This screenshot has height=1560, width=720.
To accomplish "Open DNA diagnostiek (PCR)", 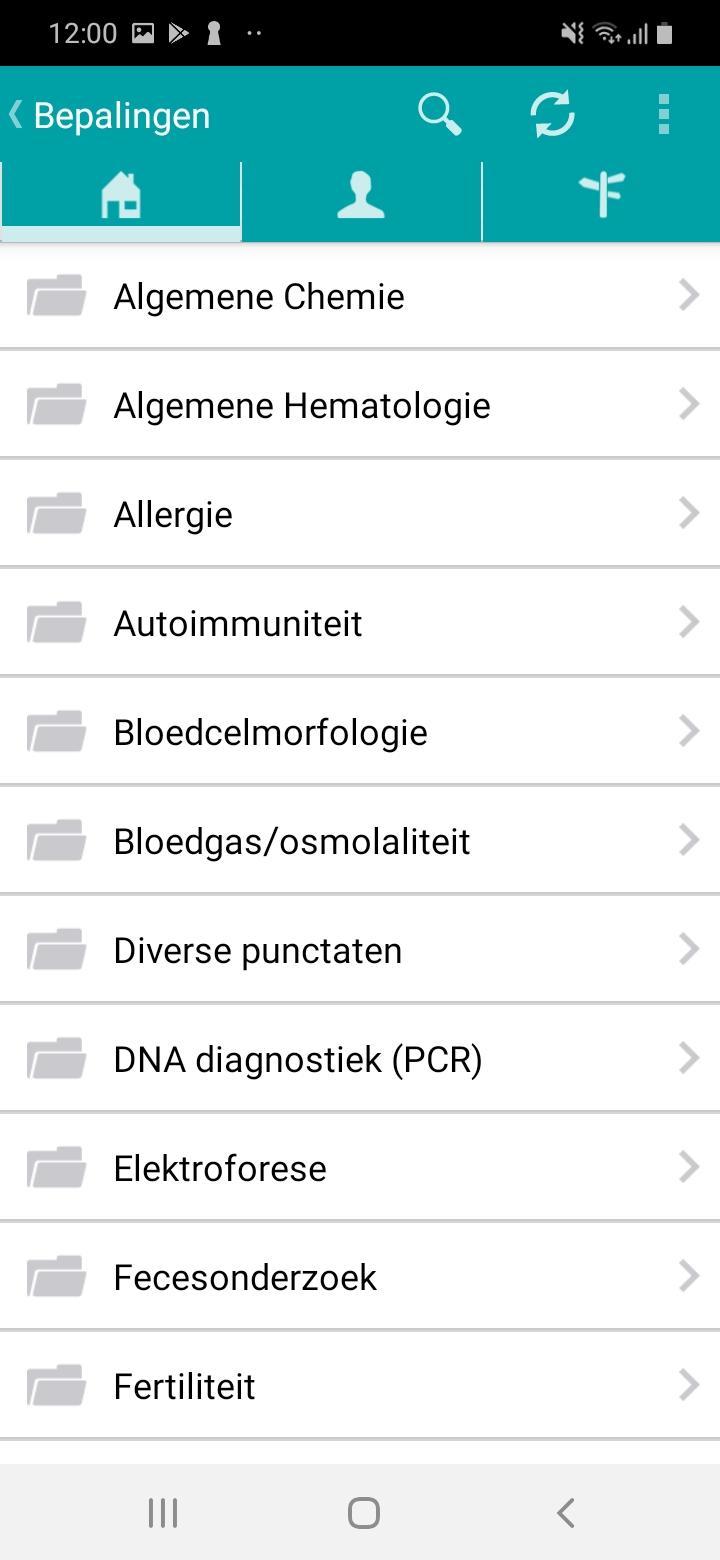I will [x=360, y=1059].
